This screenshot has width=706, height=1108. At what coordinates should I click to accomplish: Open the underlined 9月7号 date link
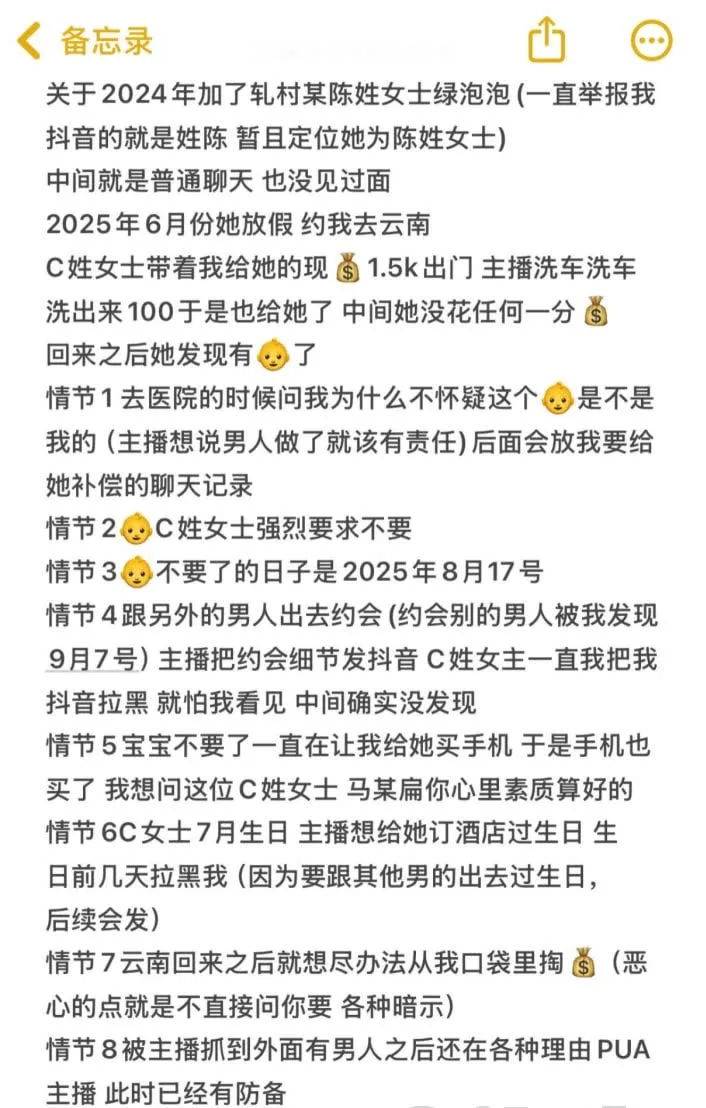93,659
